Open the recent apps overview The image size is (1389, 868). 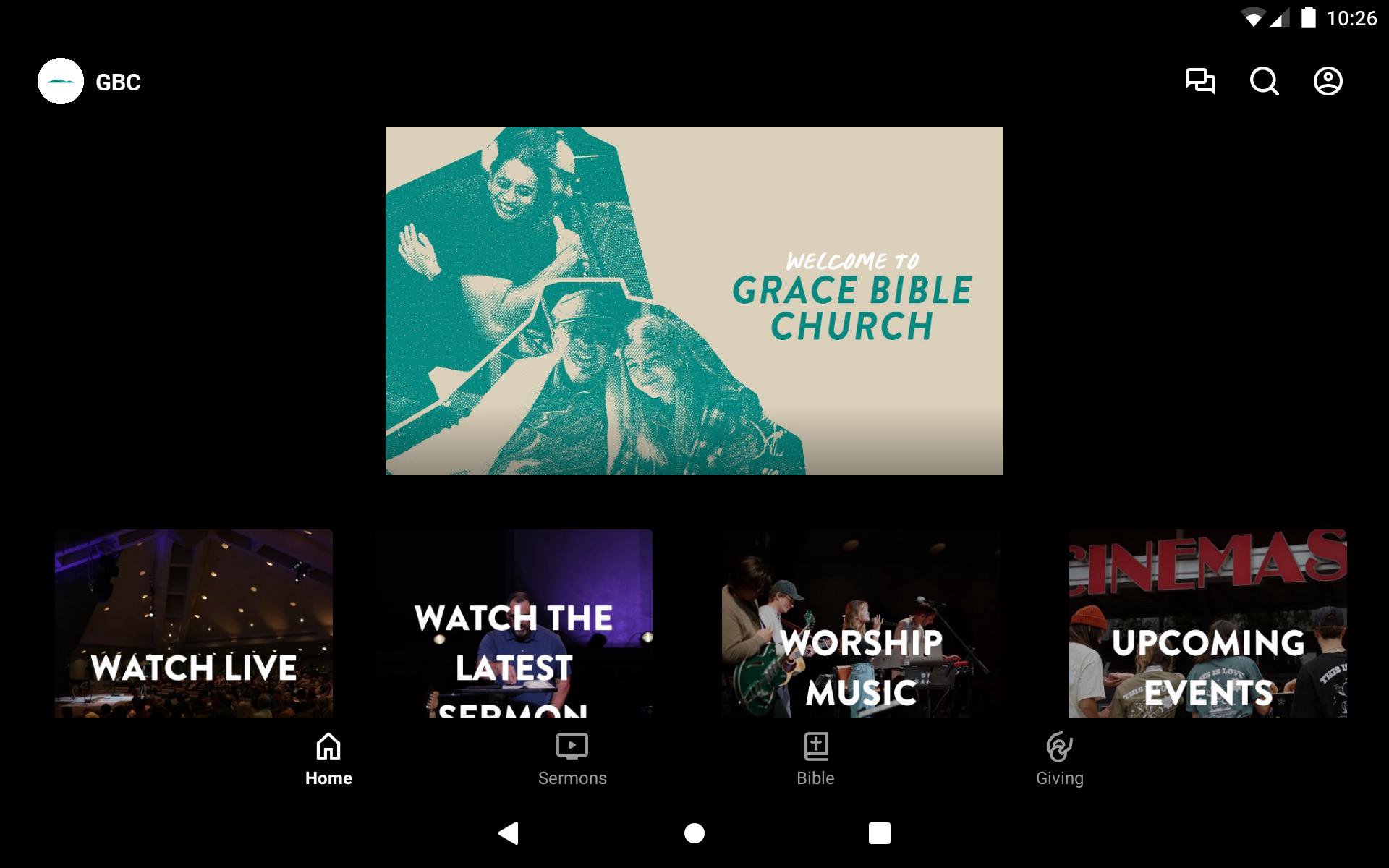[x=879, y=833]
